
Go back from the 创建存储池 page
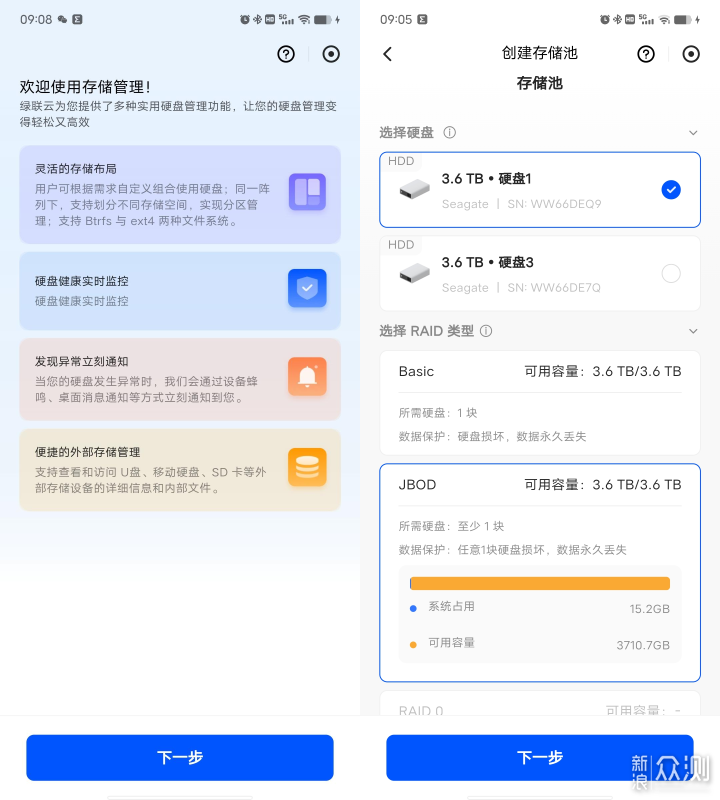388,54
